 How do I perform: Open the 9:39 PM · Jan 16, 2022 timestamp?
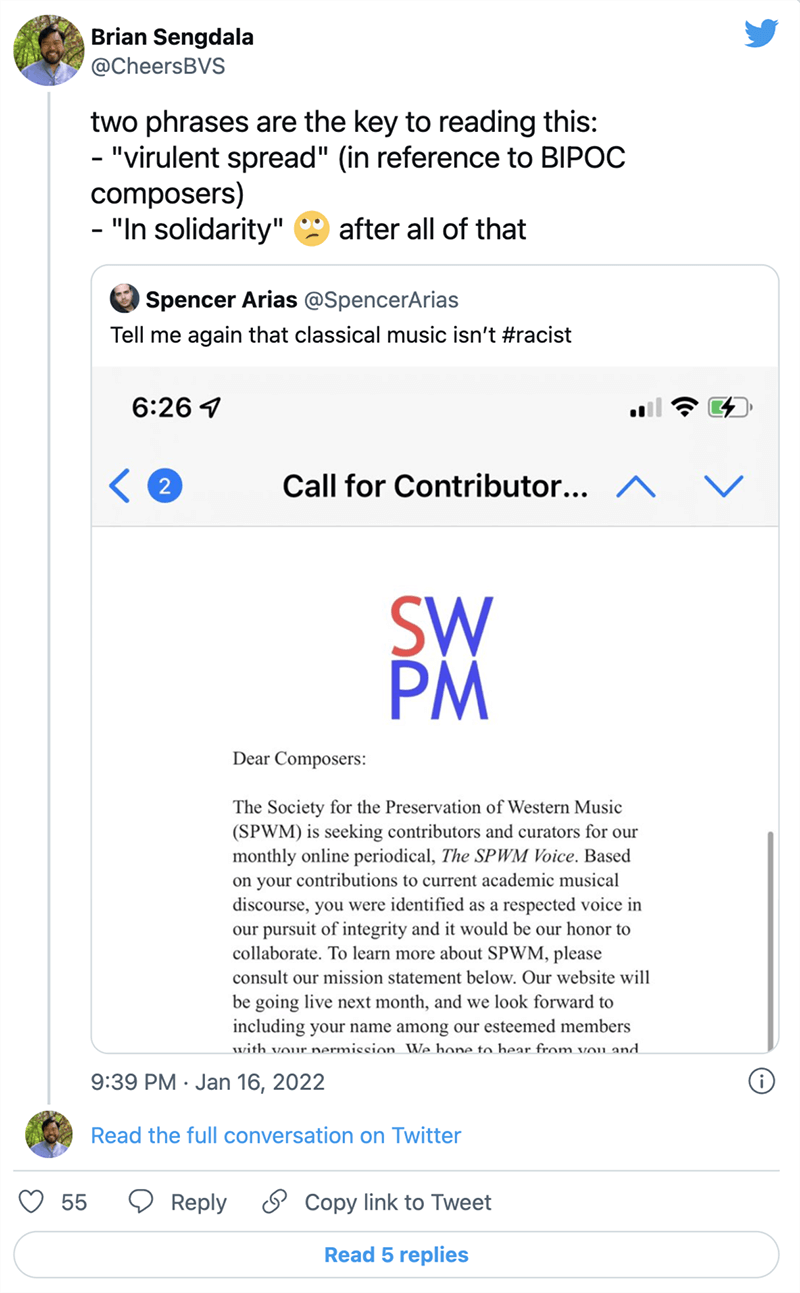(207, 1082)
